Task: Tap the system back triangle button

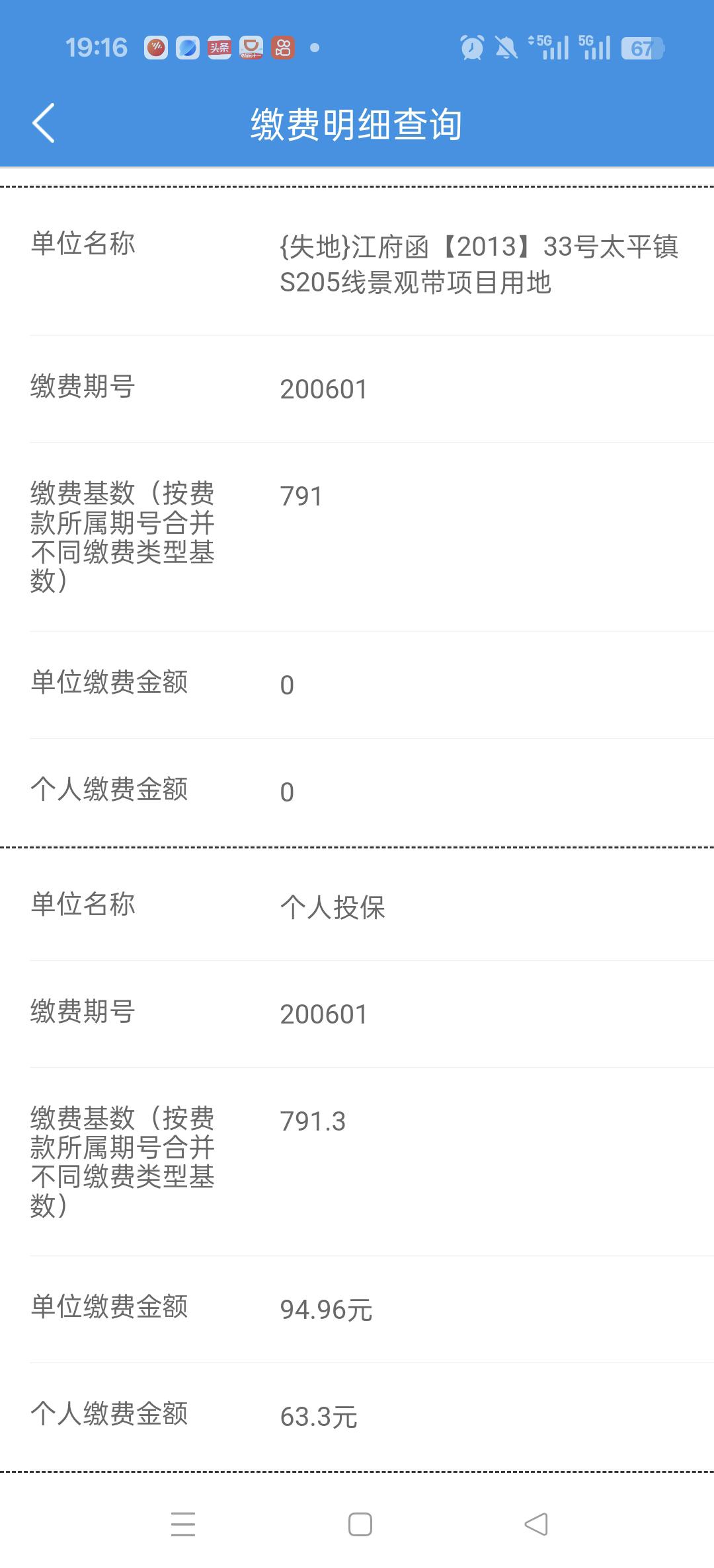Action: click(536, 1524)
